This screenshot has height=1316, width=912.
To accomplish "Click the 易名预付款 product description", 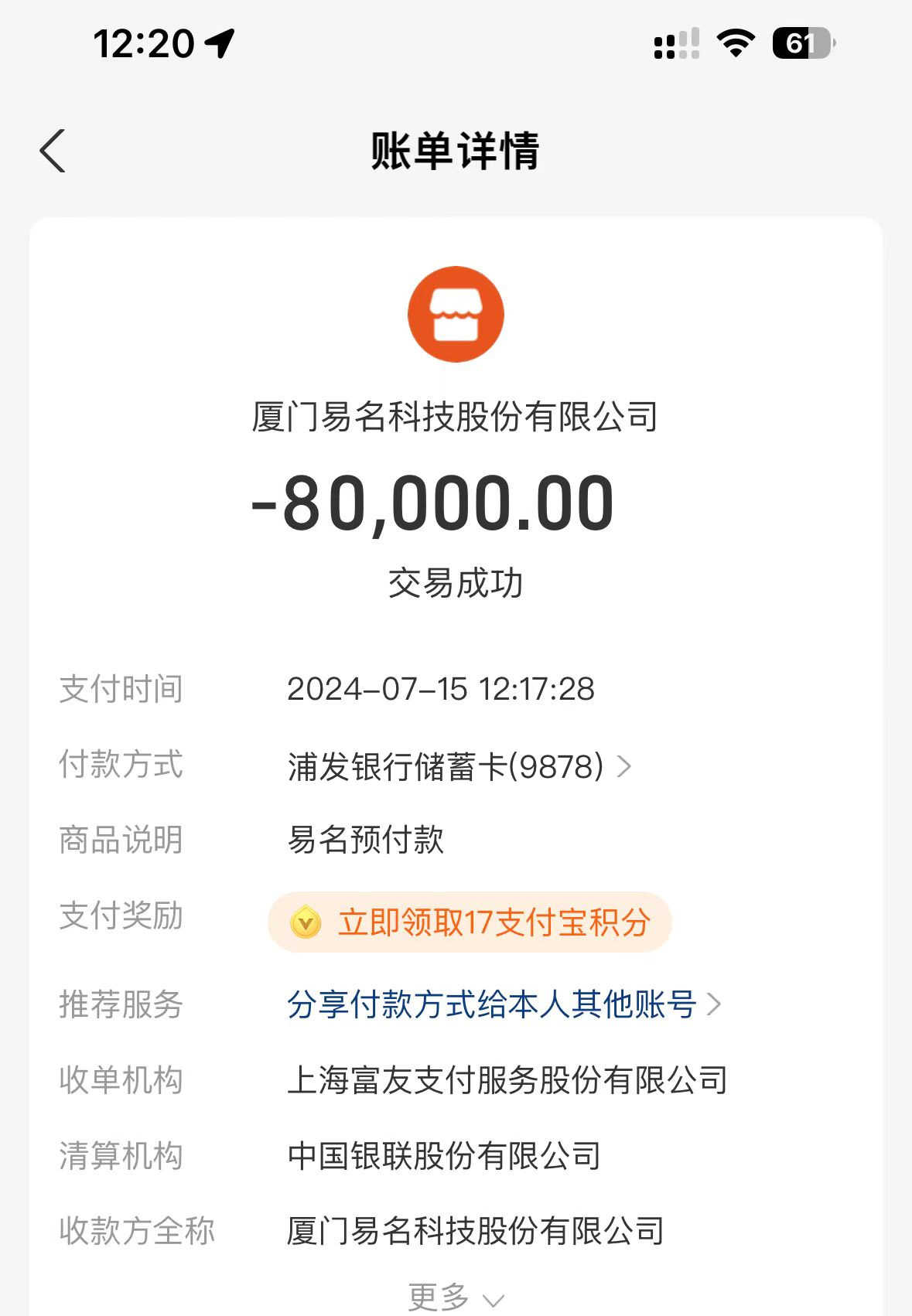I will tap(365, 840).
